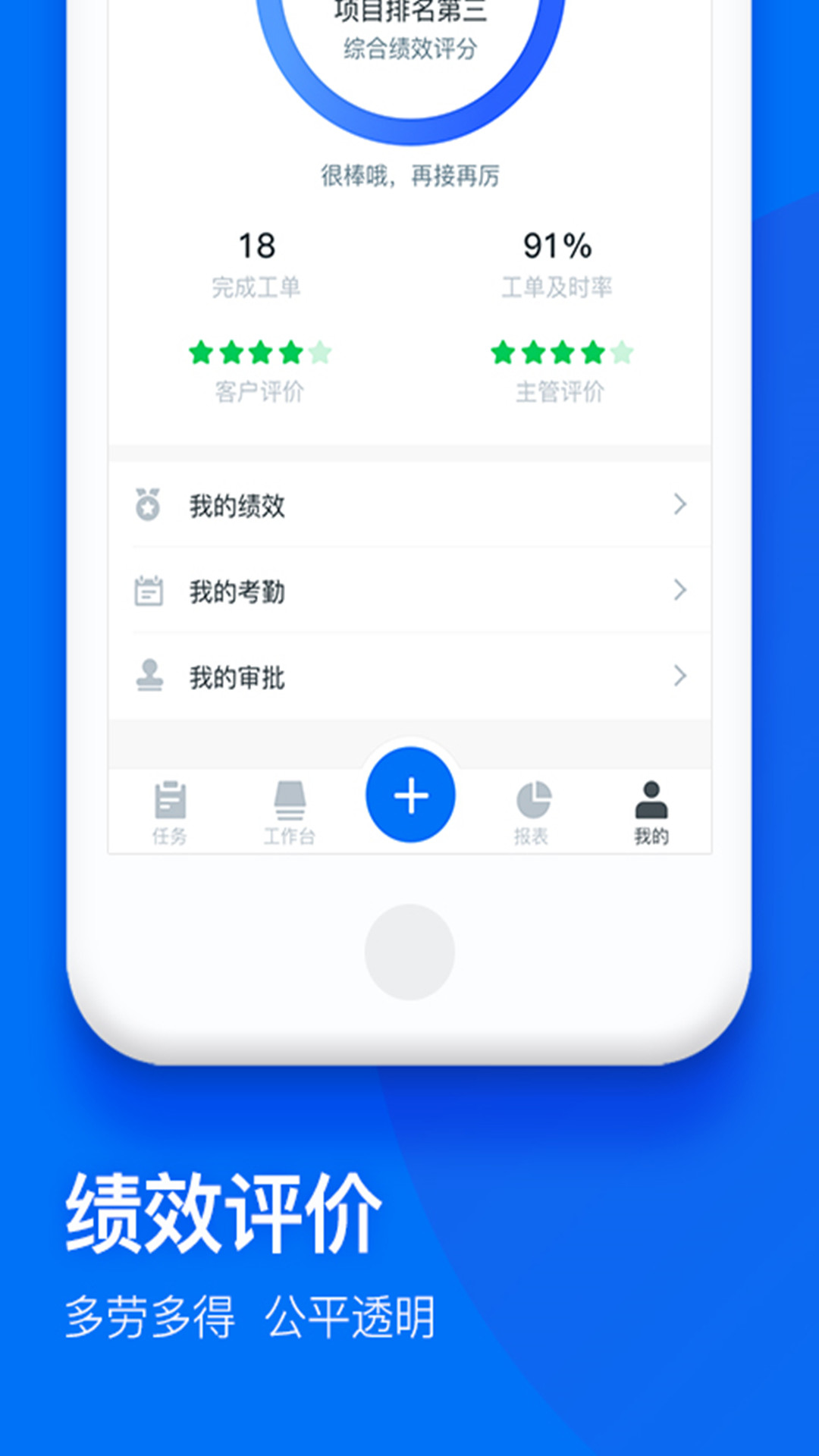Switch to the 任务 tab
The height and width of the screenshot is (1456, 819).
click(171, 811)
